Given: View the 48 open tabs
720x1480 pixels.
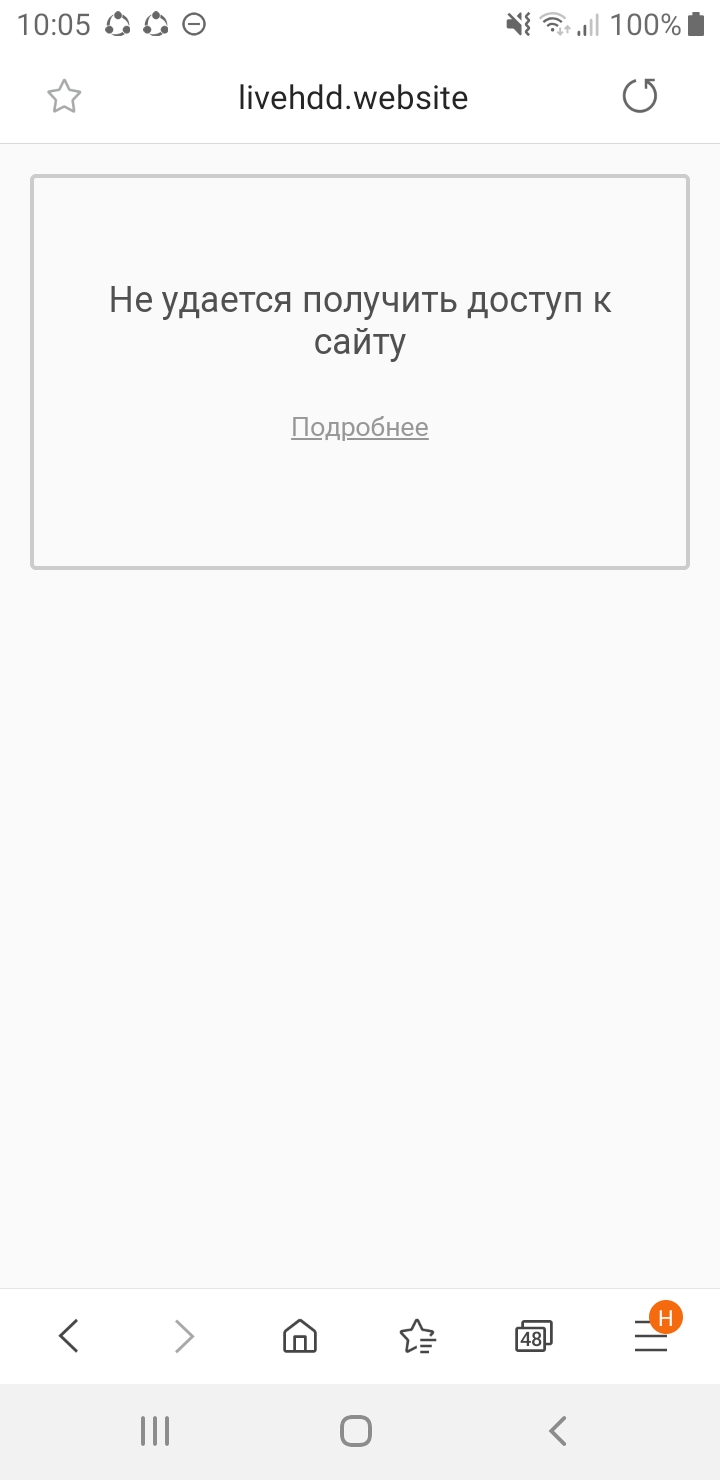Looking at the screenshot, I should pos(533,1336).
